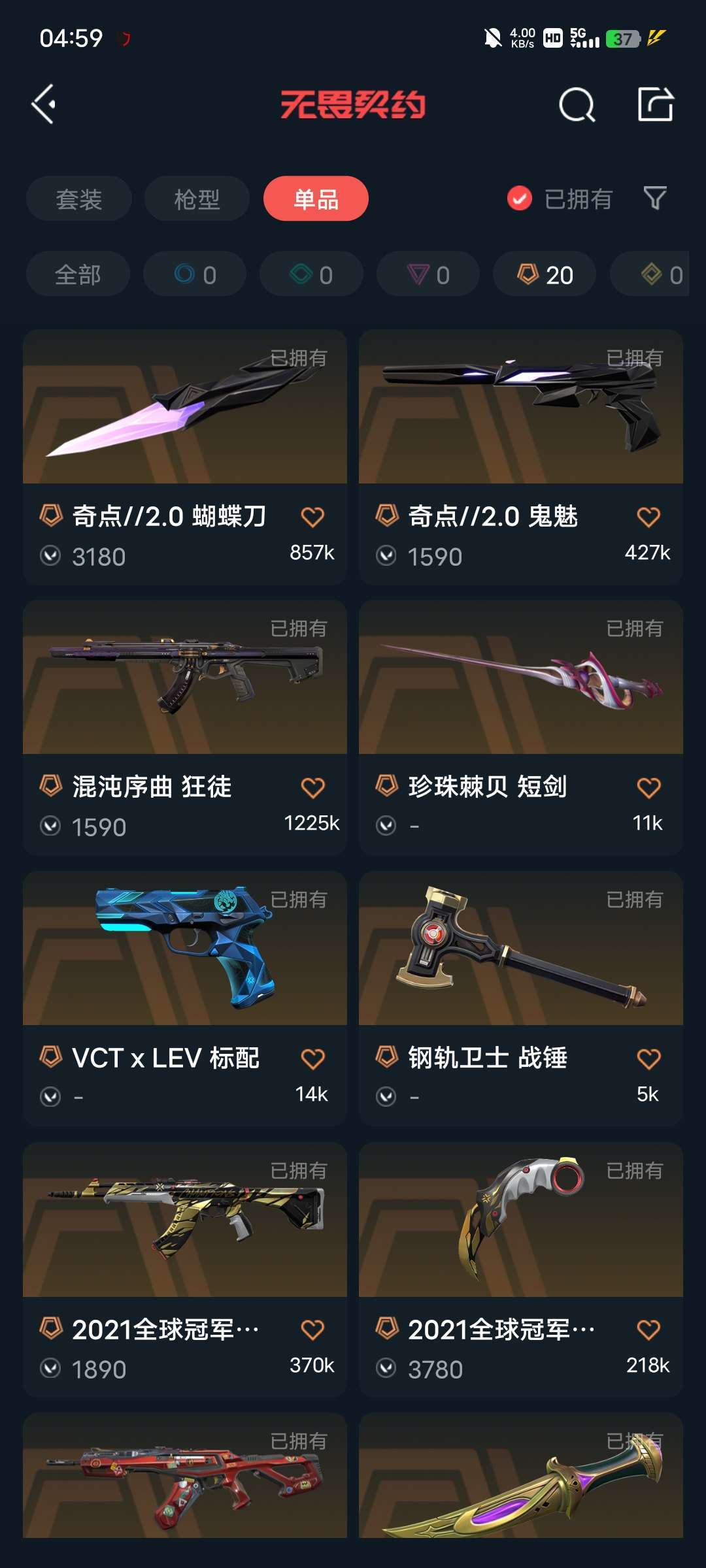Image resolution: width=706 pixels, height=1568 pixels.
Task: Tap the share icon in the header
Action: click(x=656, y=105)
